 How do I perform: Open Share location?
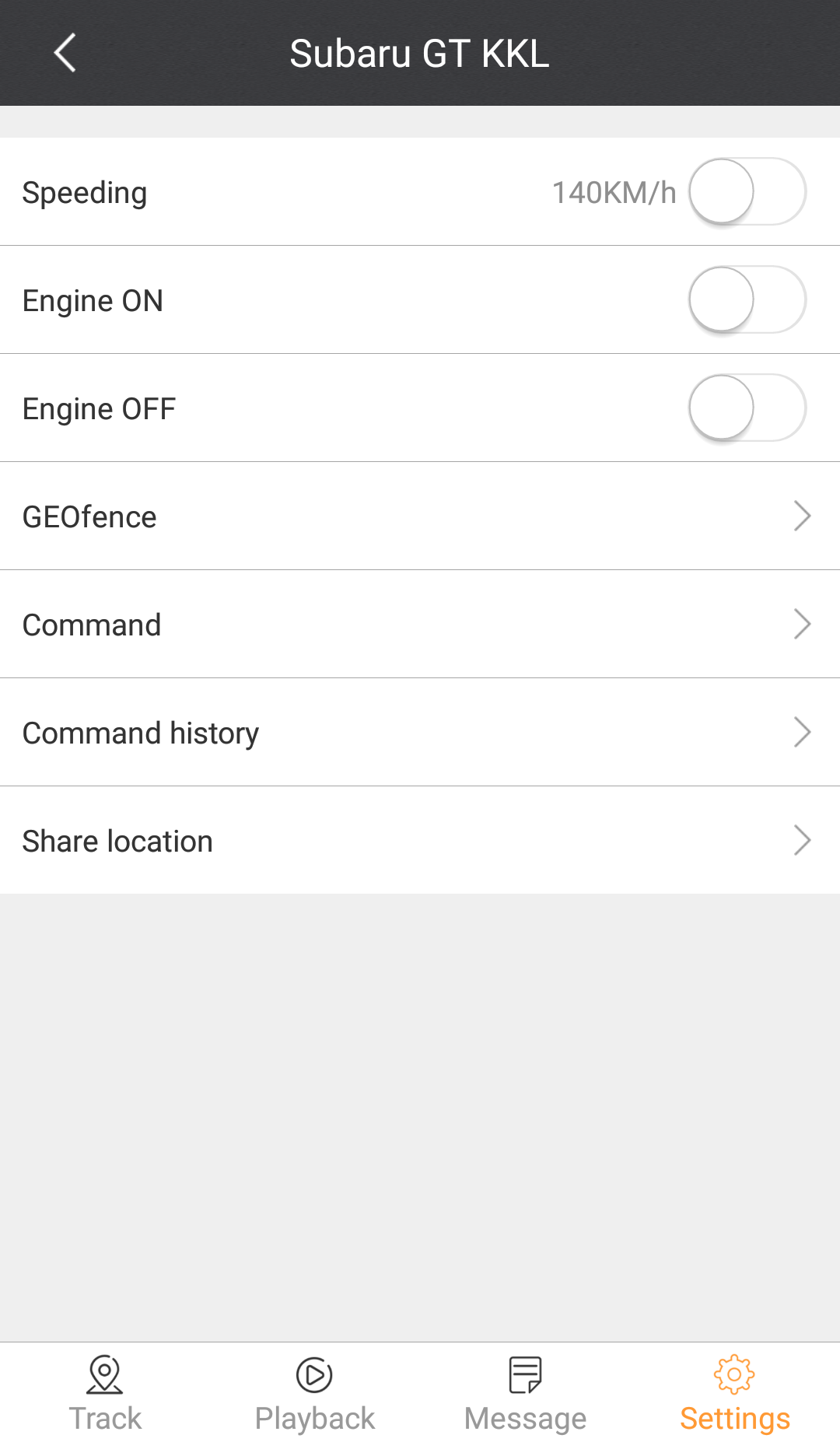click(420, 840)
